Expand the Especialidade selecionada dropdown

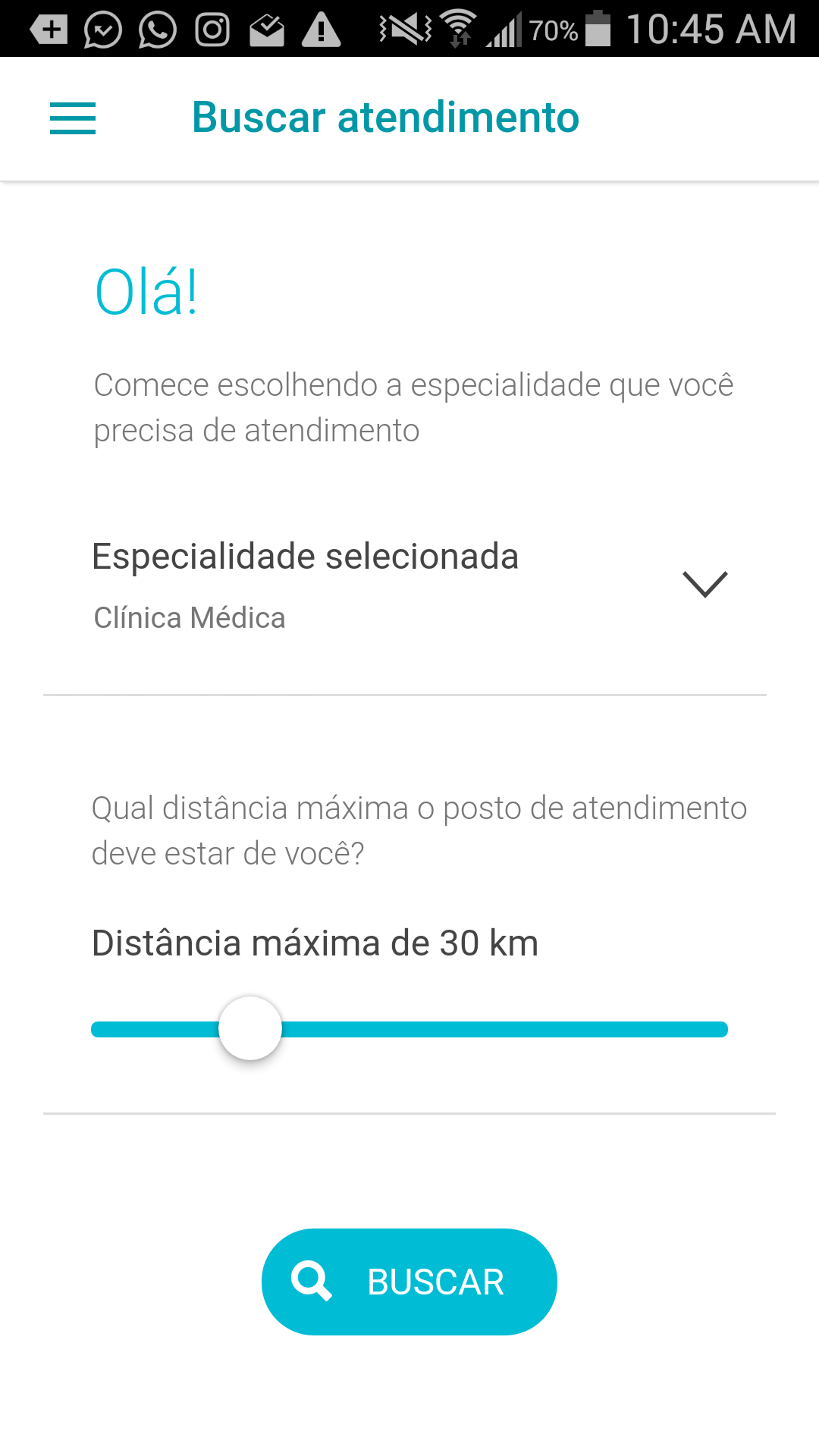[704, 585]
